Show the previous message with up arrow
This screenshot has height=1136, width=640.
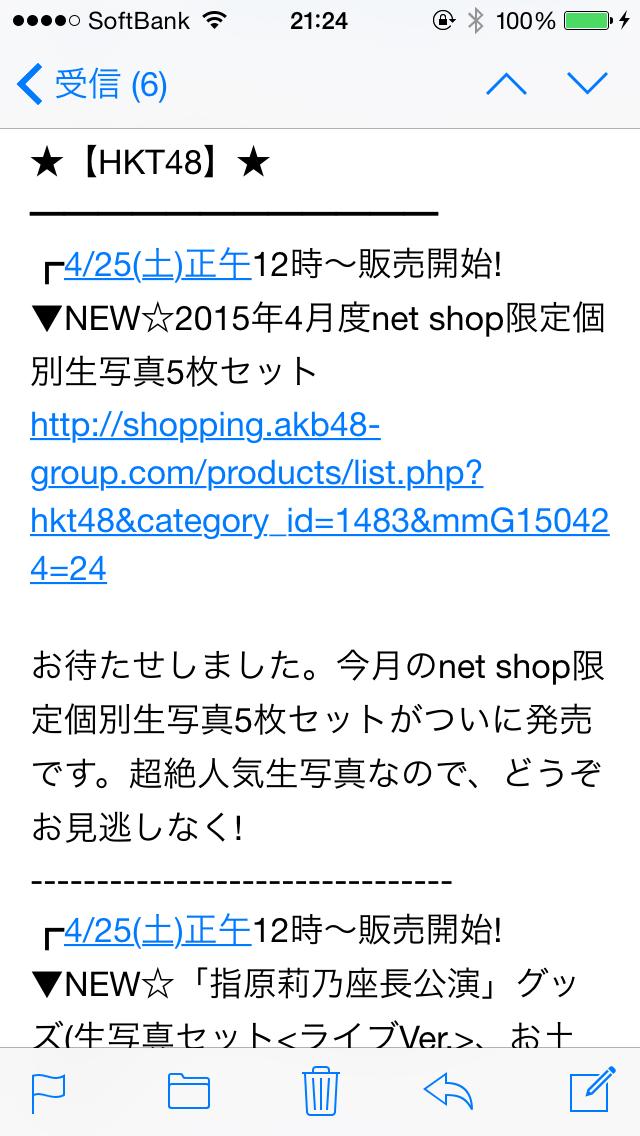pos(506,84)
